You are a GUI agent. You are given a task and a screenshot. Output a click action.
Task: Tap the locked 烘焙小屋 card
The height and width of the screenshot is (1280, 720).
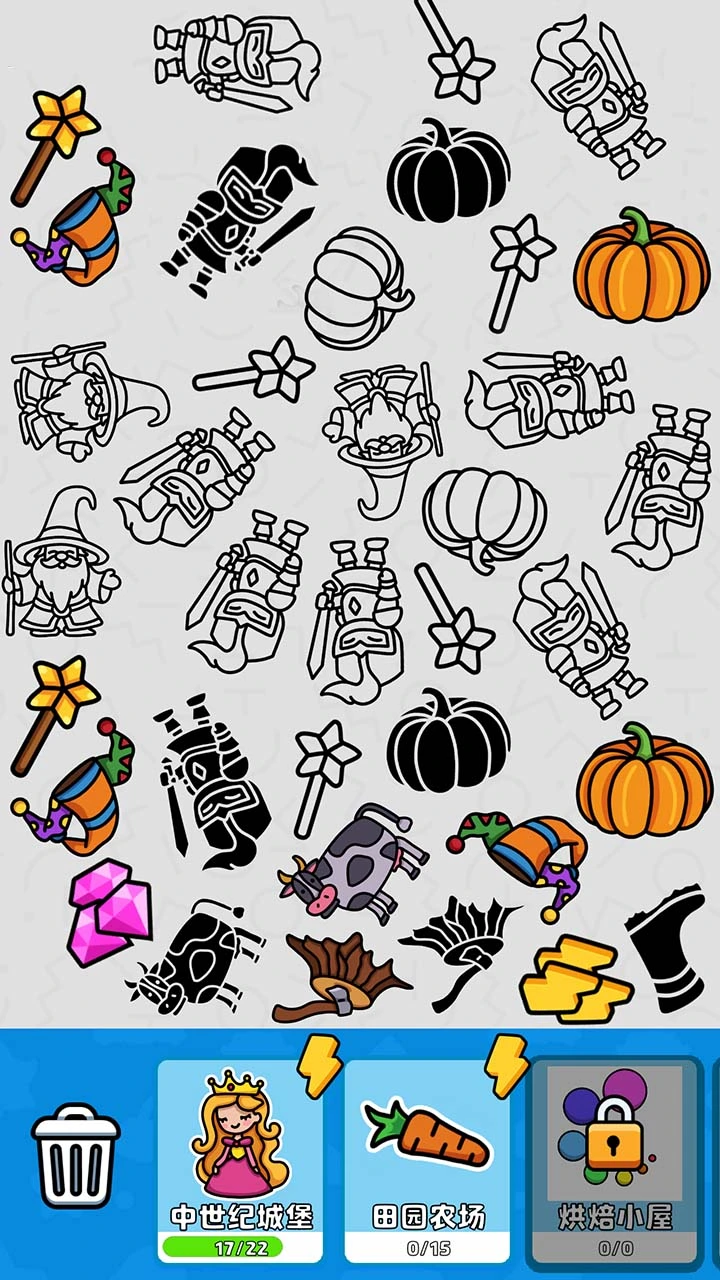coord(615,1160)
